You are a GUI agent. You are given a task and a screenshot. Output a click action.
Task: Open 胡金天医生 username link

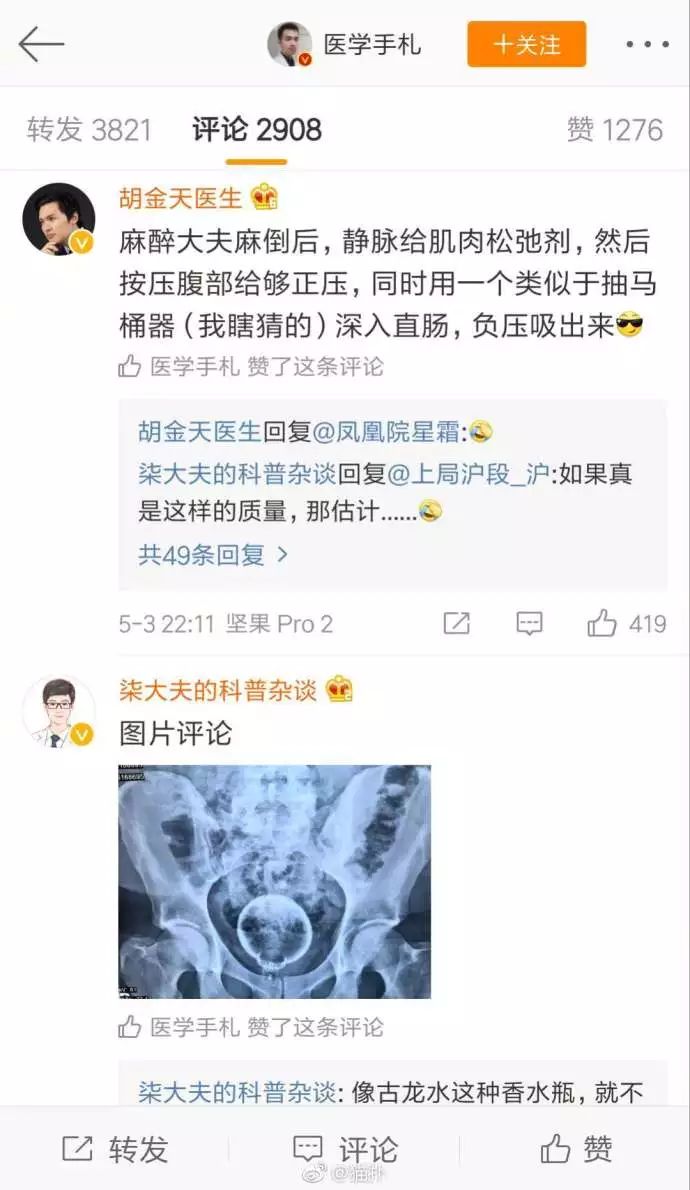click(181, 198)
